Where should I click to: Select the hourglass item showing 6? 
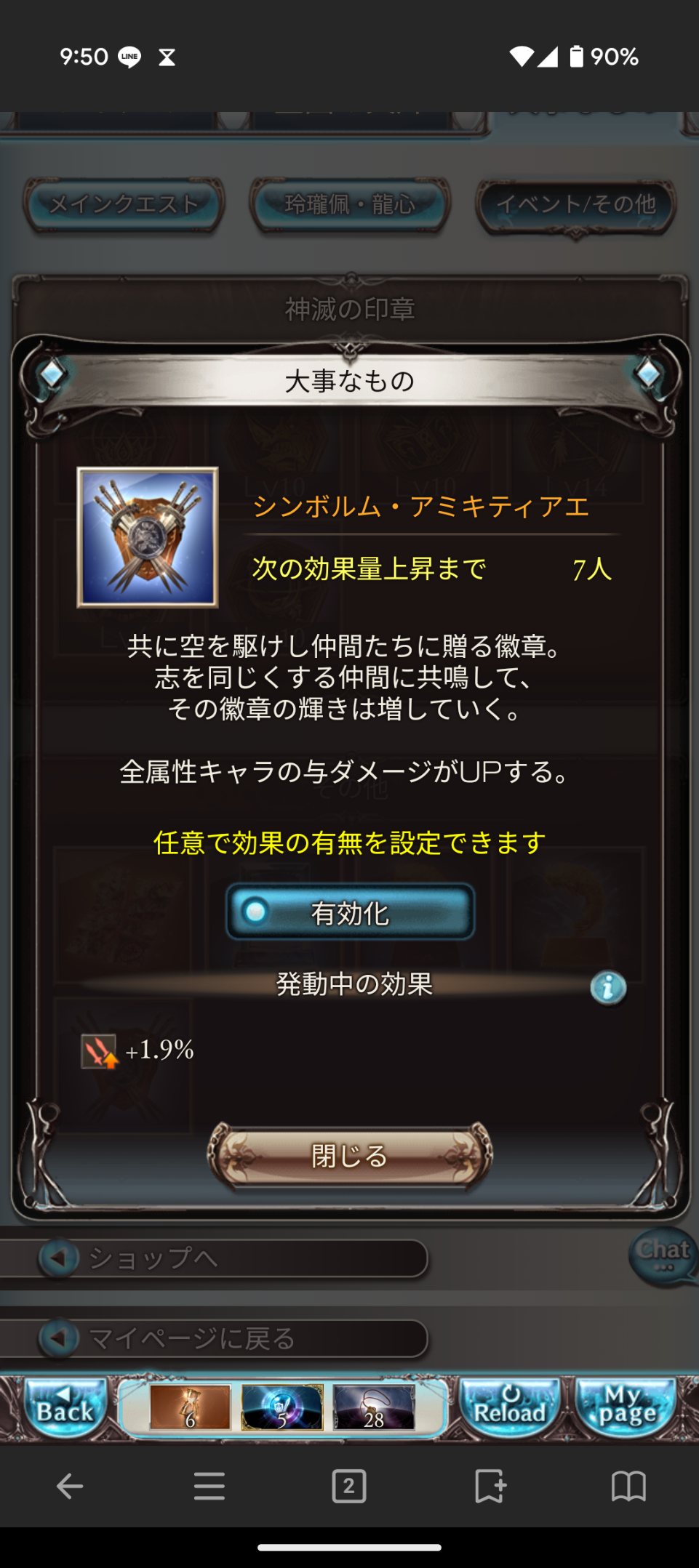tap(190, 1407)
